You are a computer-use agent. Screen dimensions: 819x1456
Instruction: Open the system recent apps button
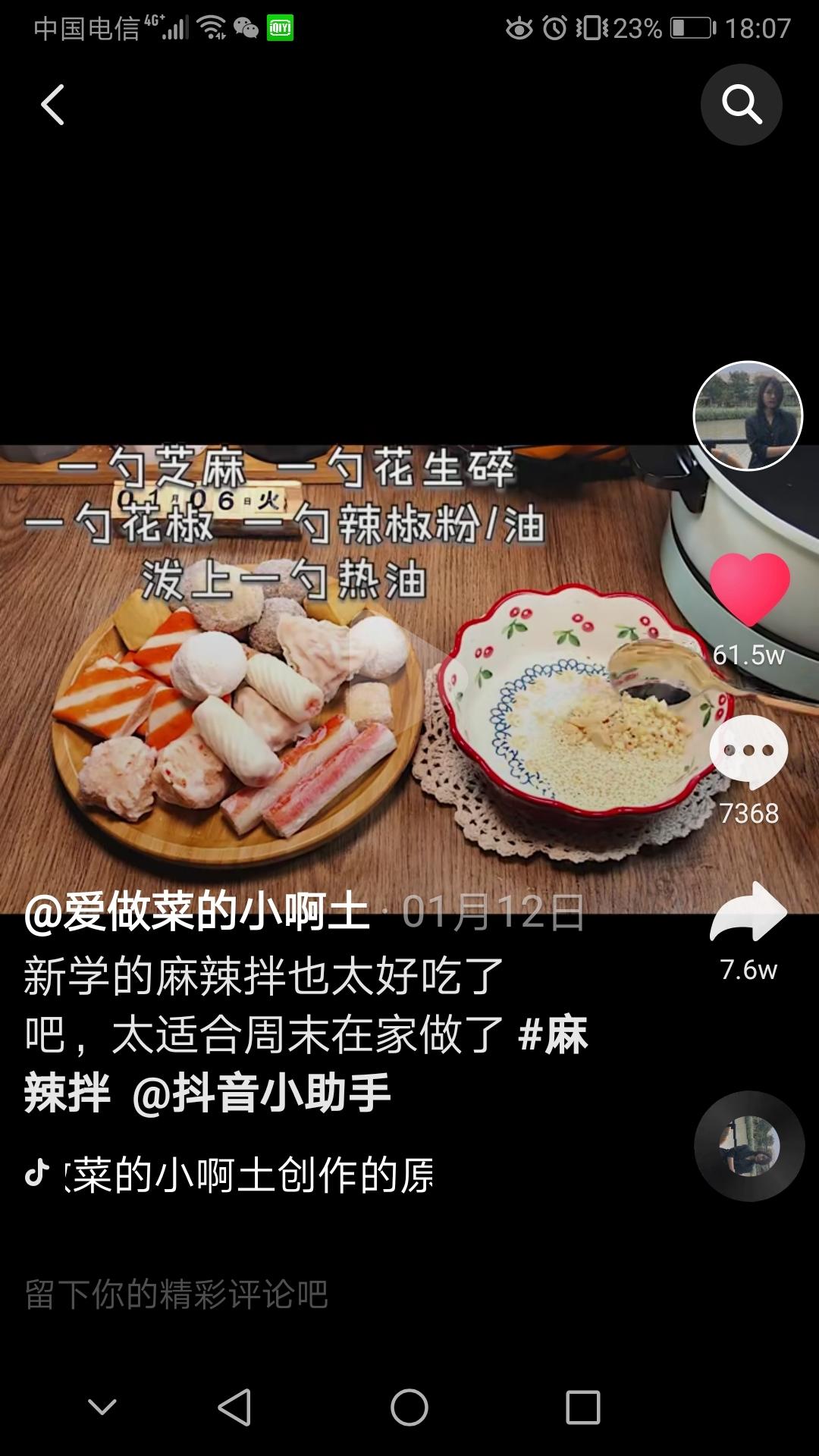coord(583,1407)
